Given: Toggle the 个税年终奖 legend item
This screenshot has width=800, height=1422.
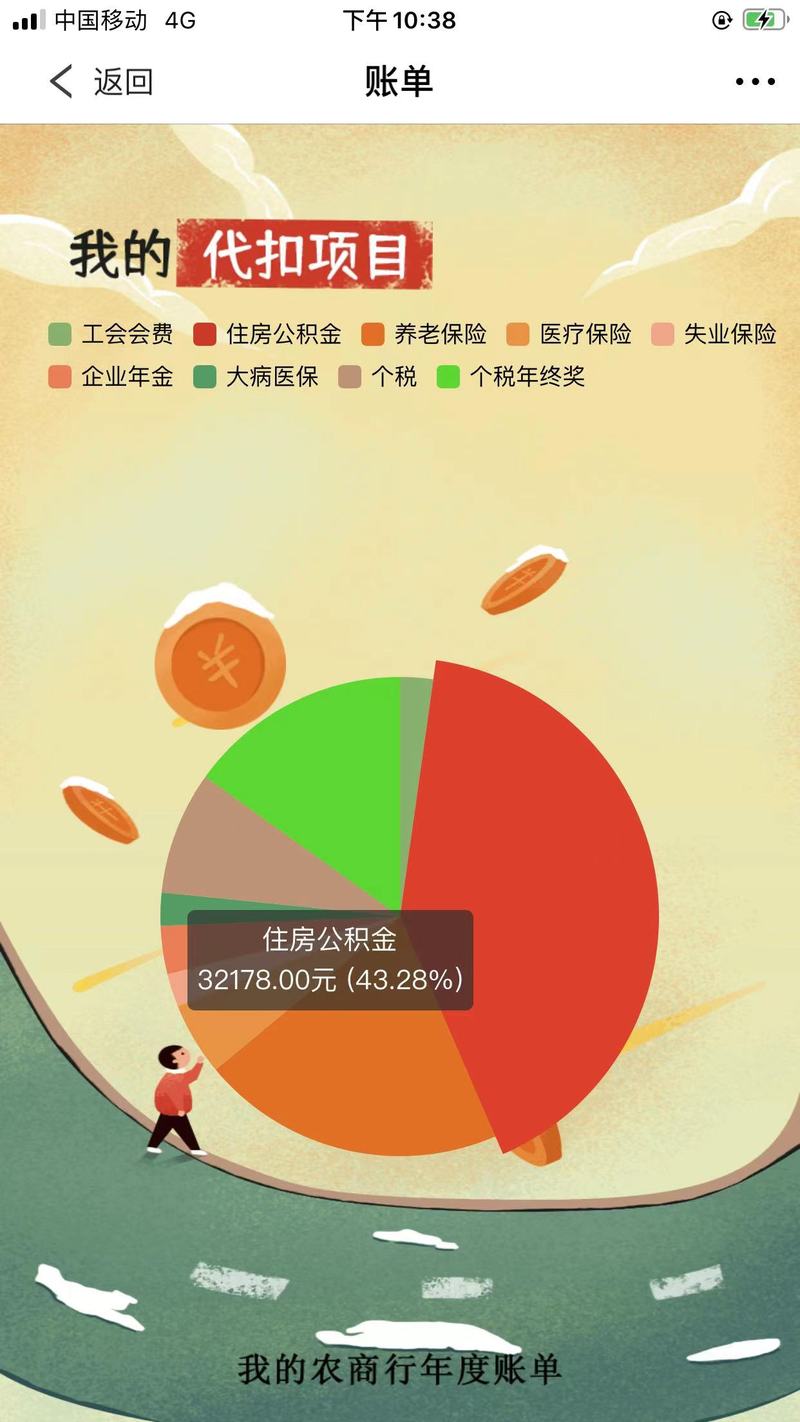Looking at the screenshot, I should click(x=511, y=377).
